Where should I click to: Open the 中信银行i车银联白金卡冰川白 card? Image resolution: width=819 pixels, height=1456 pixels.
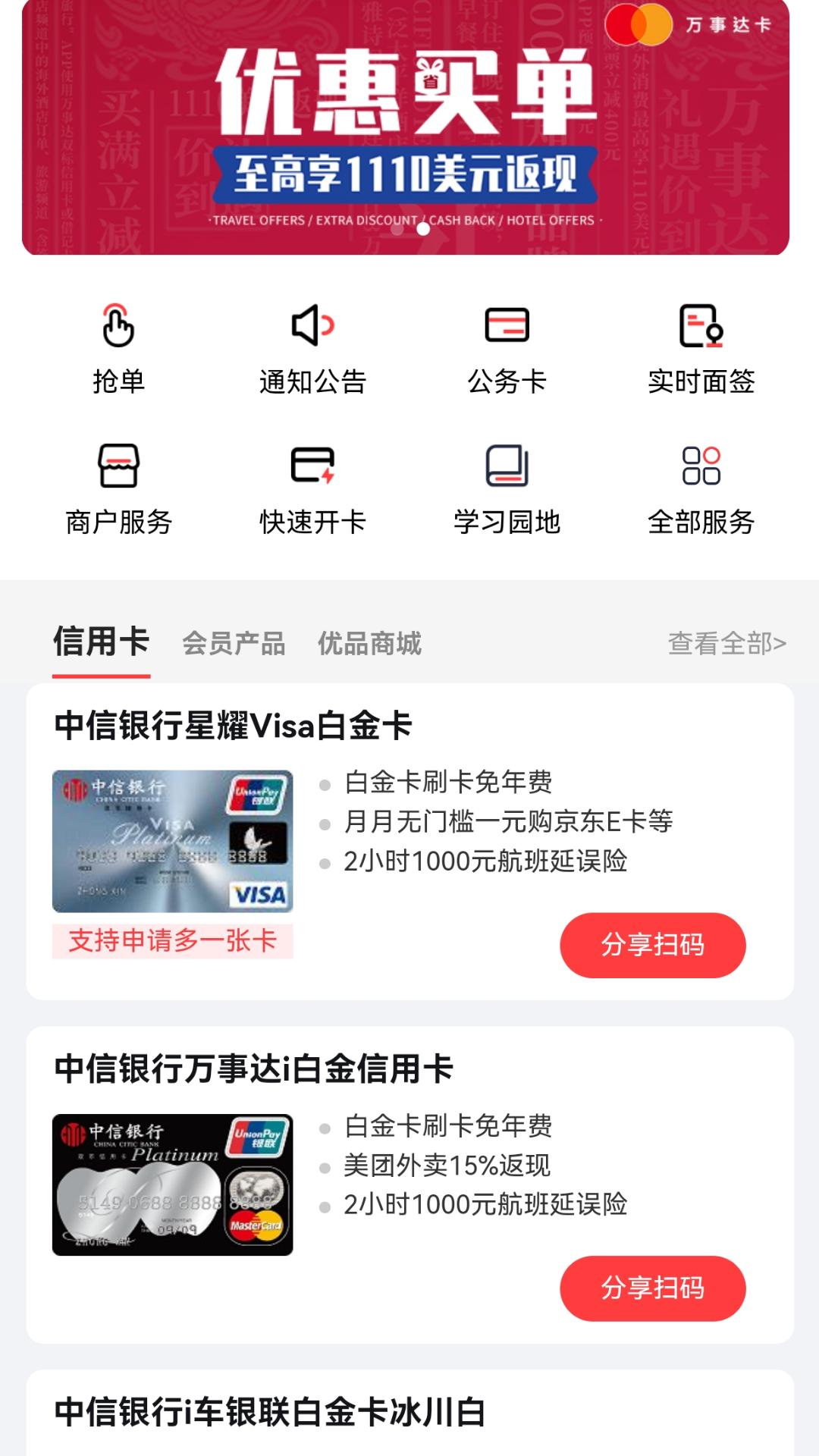tap(270, 1413)
